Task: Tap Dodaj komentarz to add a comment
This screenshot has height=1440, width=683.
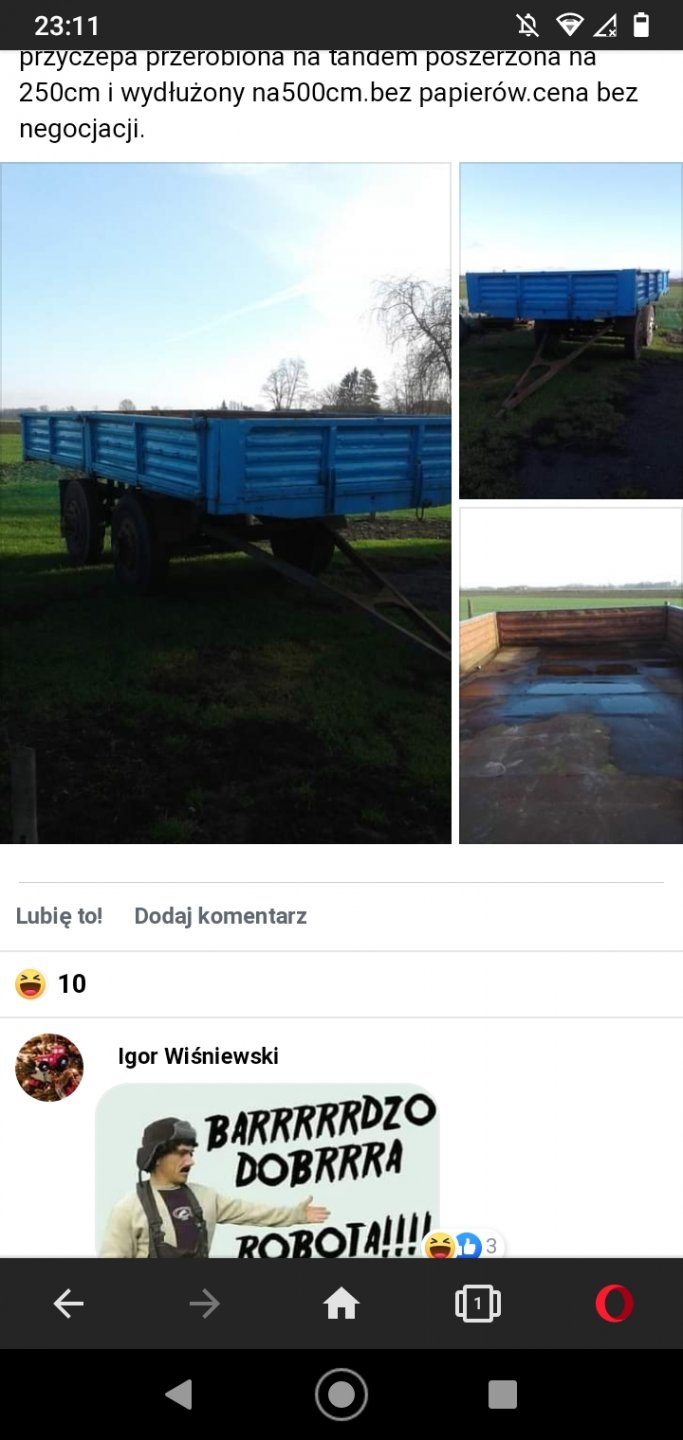Action: tap(220, 916)
